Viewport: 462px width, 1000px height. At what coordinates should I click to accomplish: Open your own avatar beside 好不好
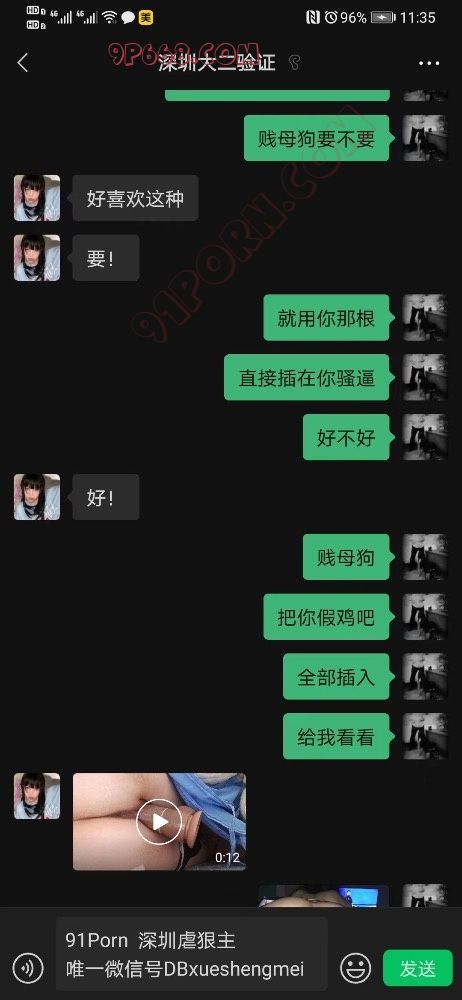tap(424, 437)
